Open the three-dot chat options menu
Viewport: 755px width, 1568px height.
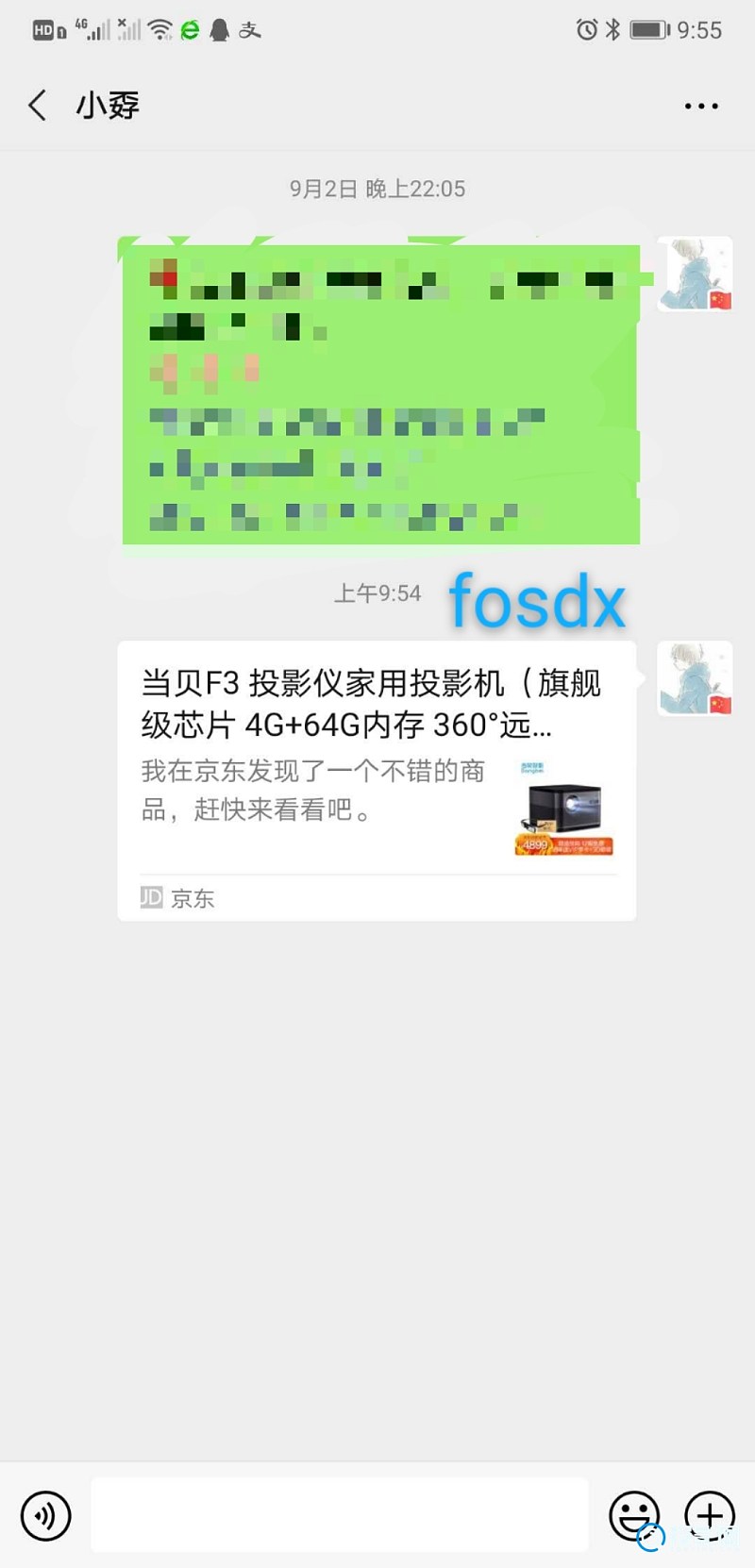pos(701,106)
